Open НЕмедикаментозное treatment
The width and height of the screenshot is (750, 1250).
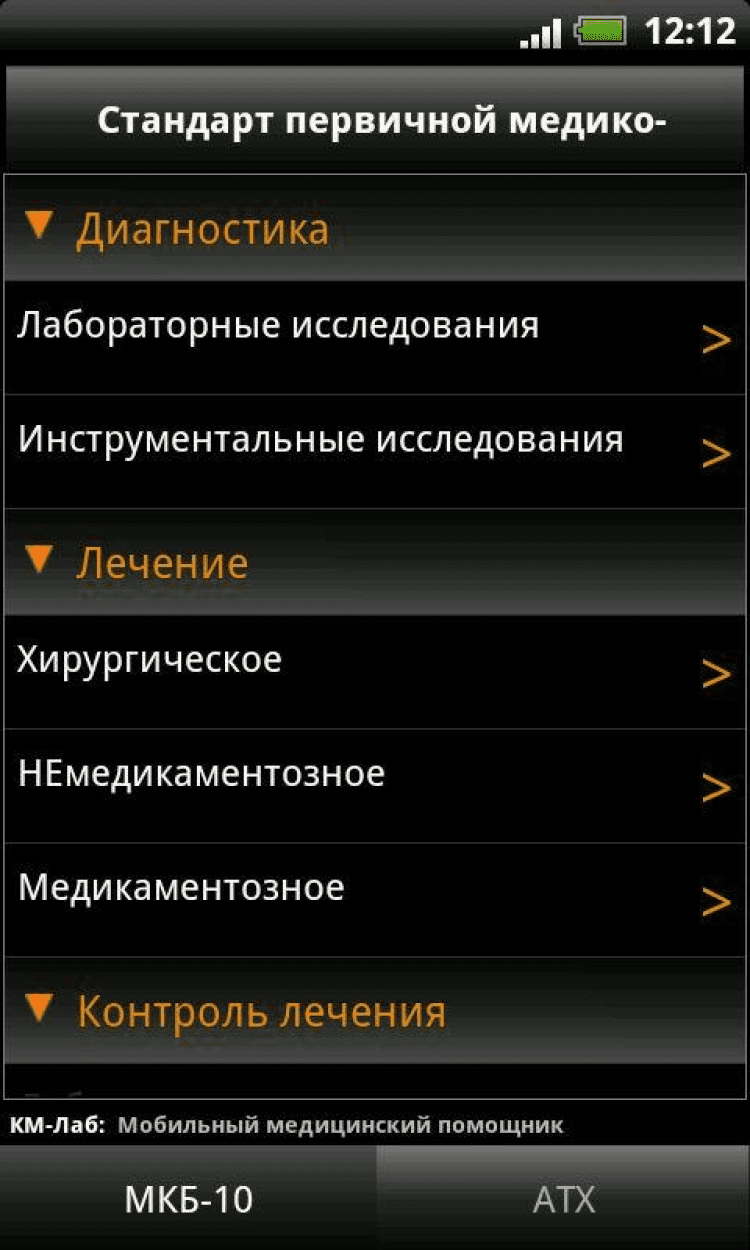point(374,786)
